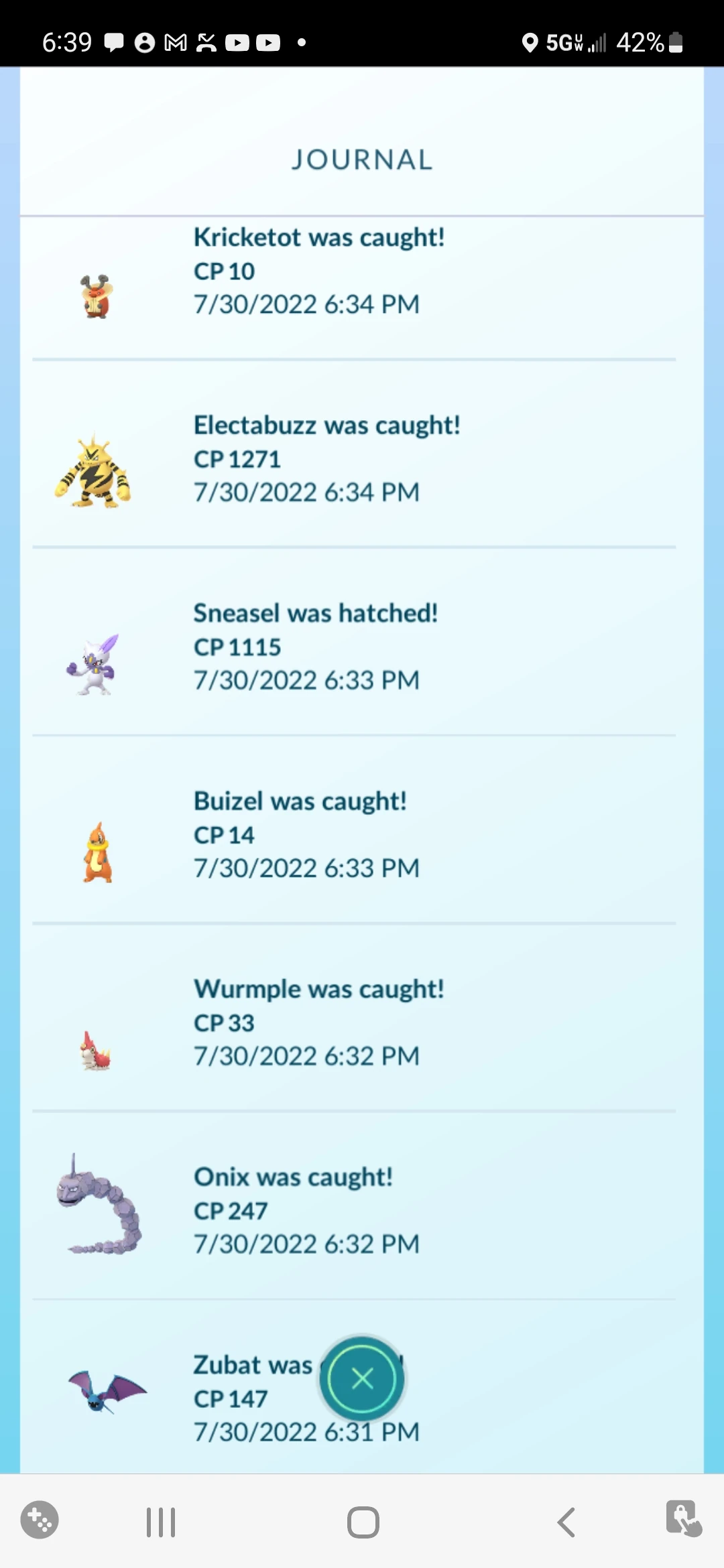Open the recent apps view
This screenshot has height=1568, width=724.
pyautogui.click(x=161, y=1522)
